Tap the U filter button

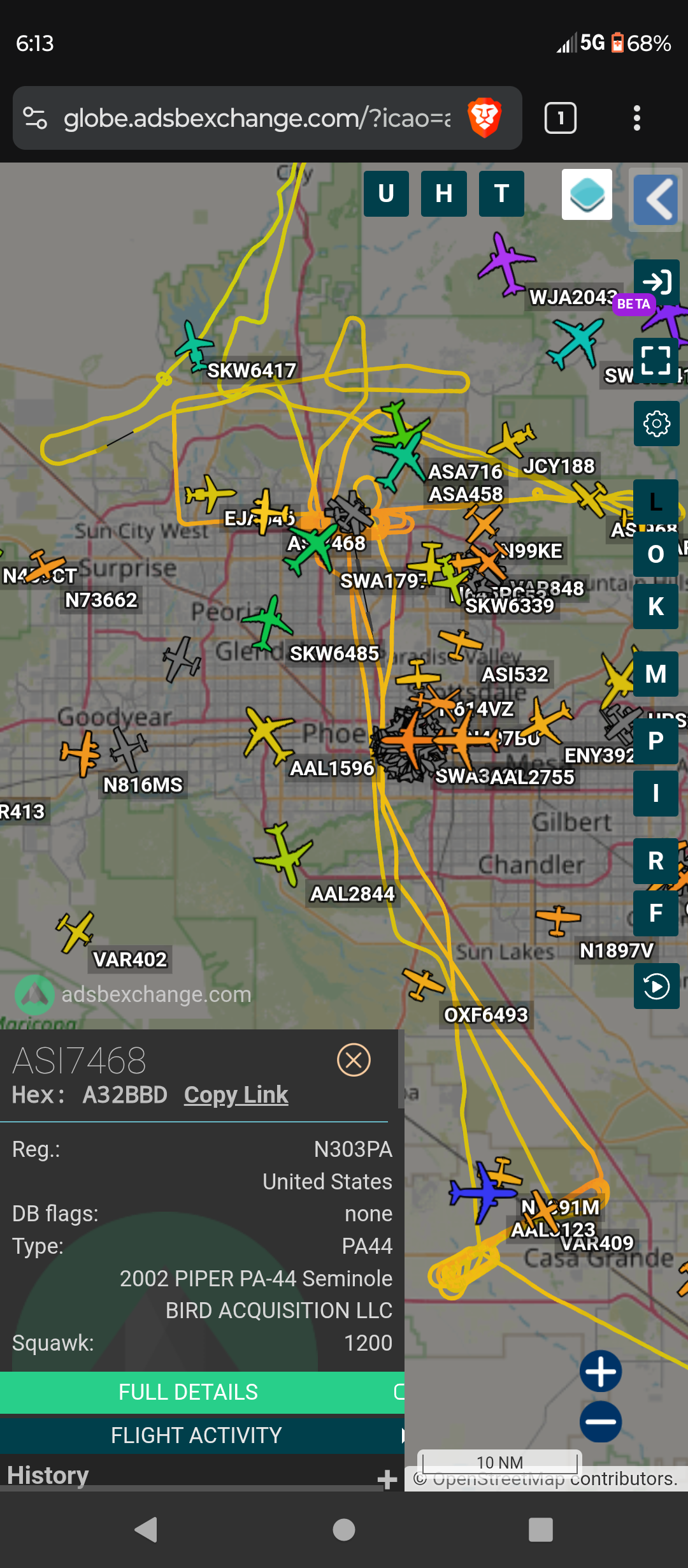pos(386,193)
